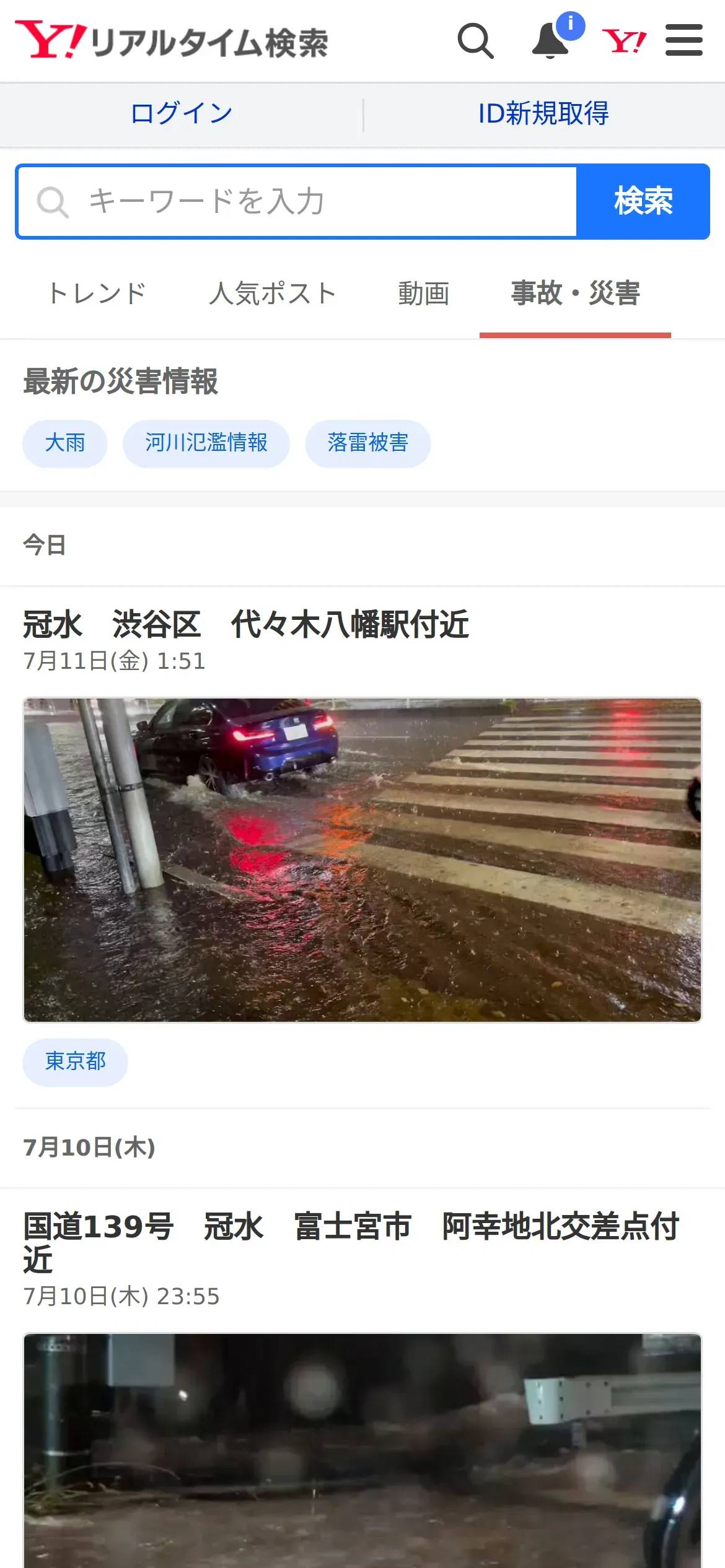
Task: Focus the キーワードを入力 search field
Action: [297, 201]
